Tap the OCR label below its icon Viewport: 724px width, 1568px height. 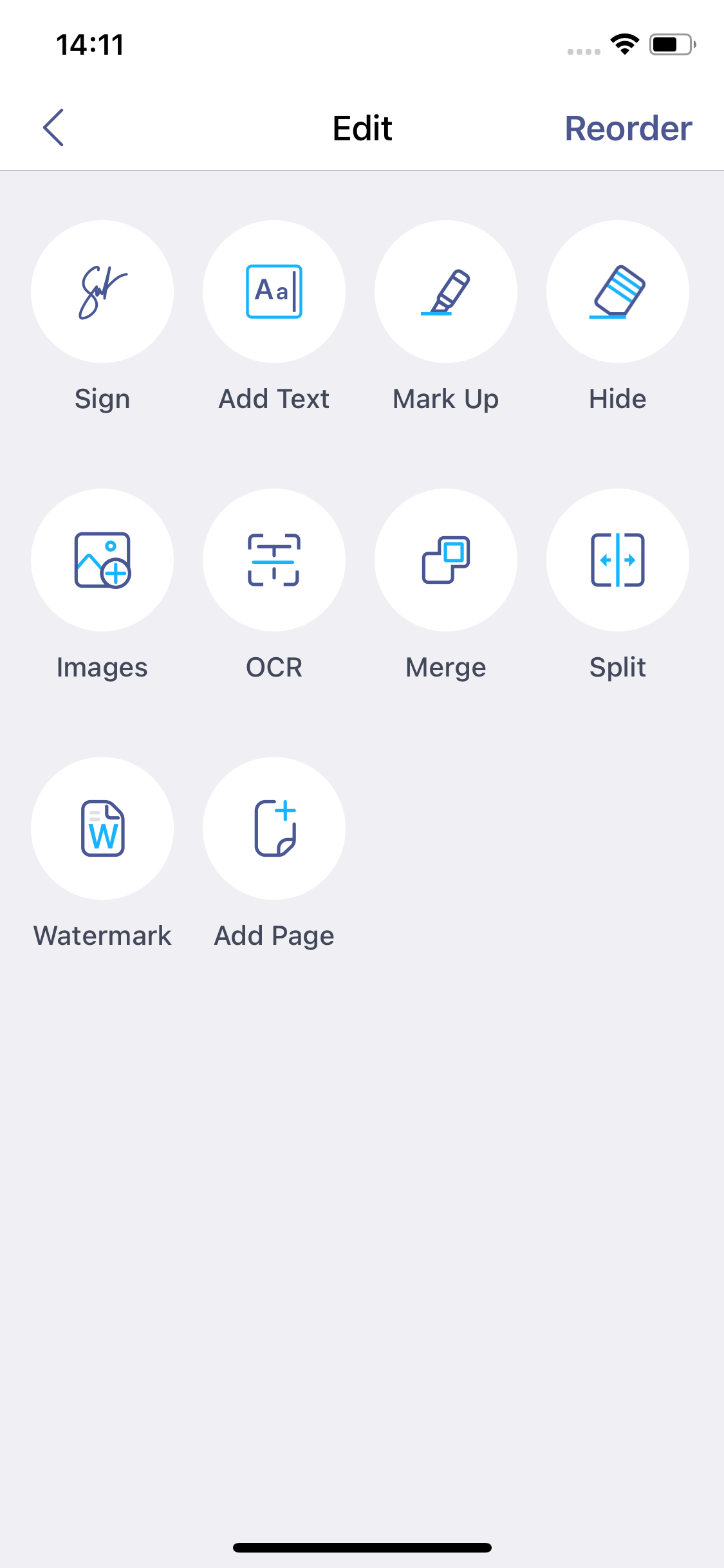click(274, 667)
